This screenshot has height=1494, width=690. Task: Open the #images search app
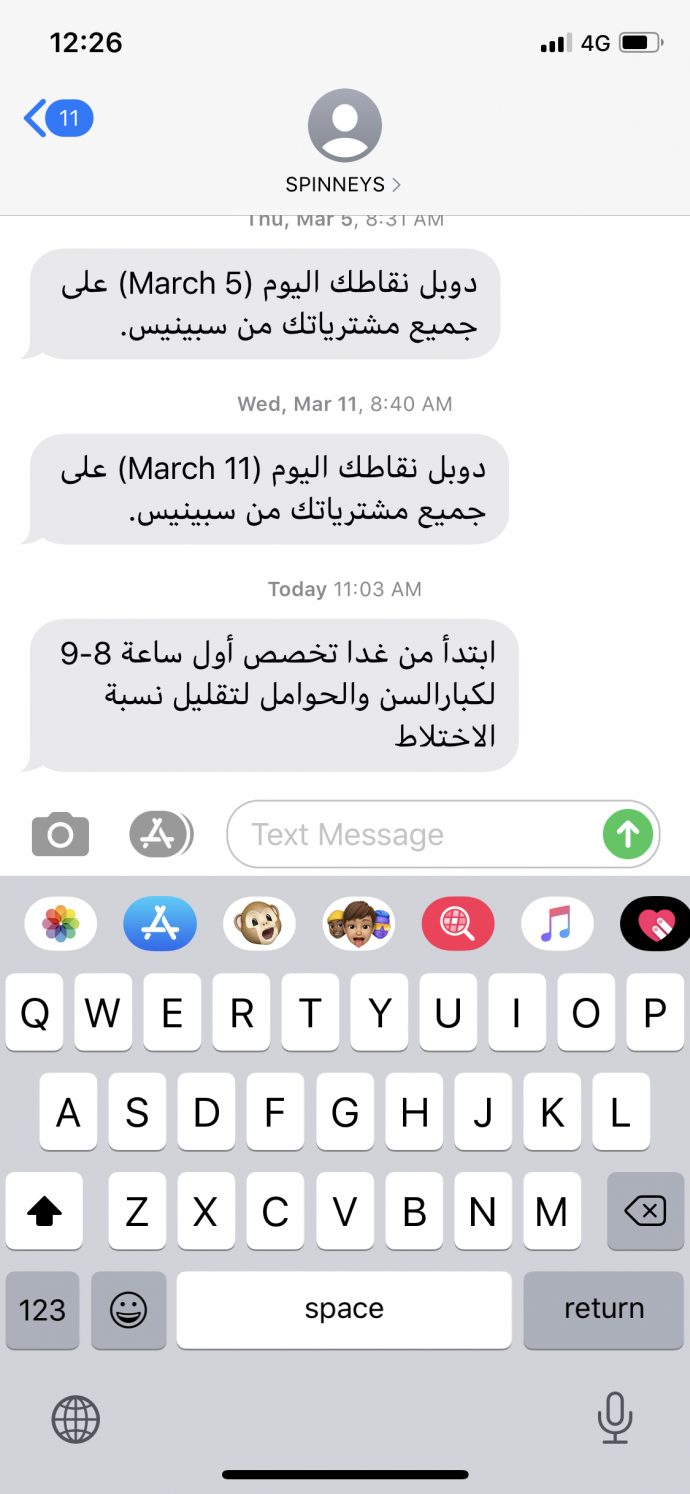(x=458, y=923)
